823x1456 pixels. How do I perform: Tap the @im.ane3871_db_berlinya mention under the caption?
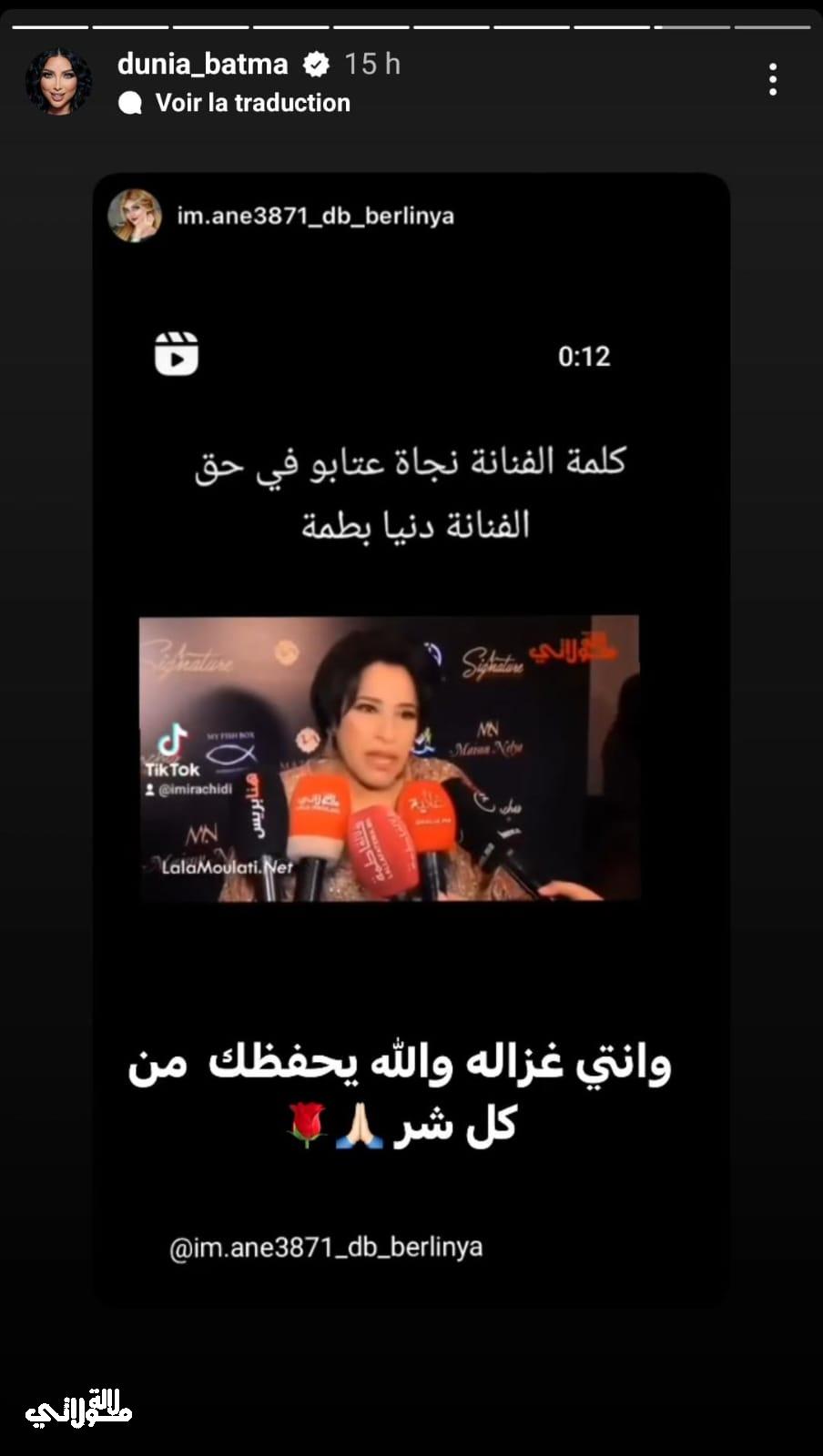point(326,1247)
